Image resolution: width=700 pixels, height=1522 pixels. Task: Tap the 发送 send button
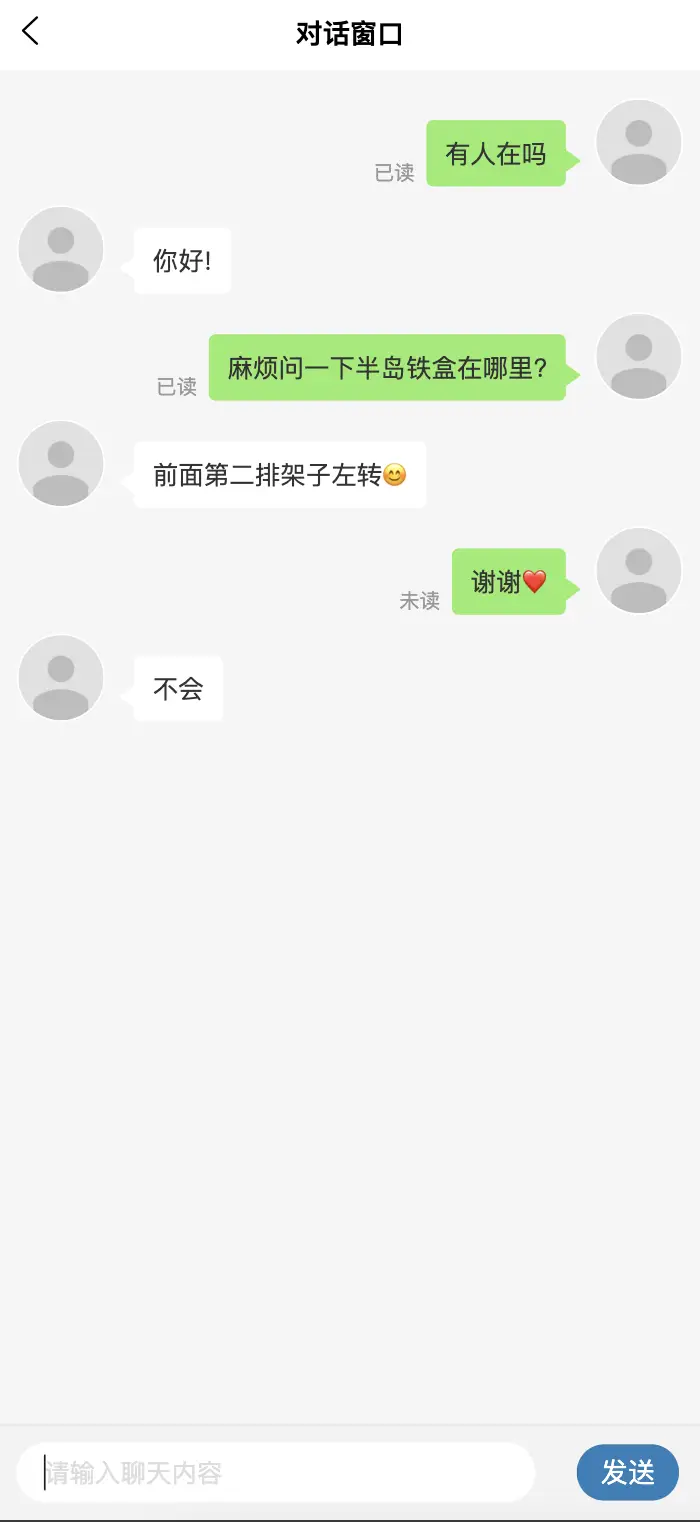click(x=628, y=1472)
